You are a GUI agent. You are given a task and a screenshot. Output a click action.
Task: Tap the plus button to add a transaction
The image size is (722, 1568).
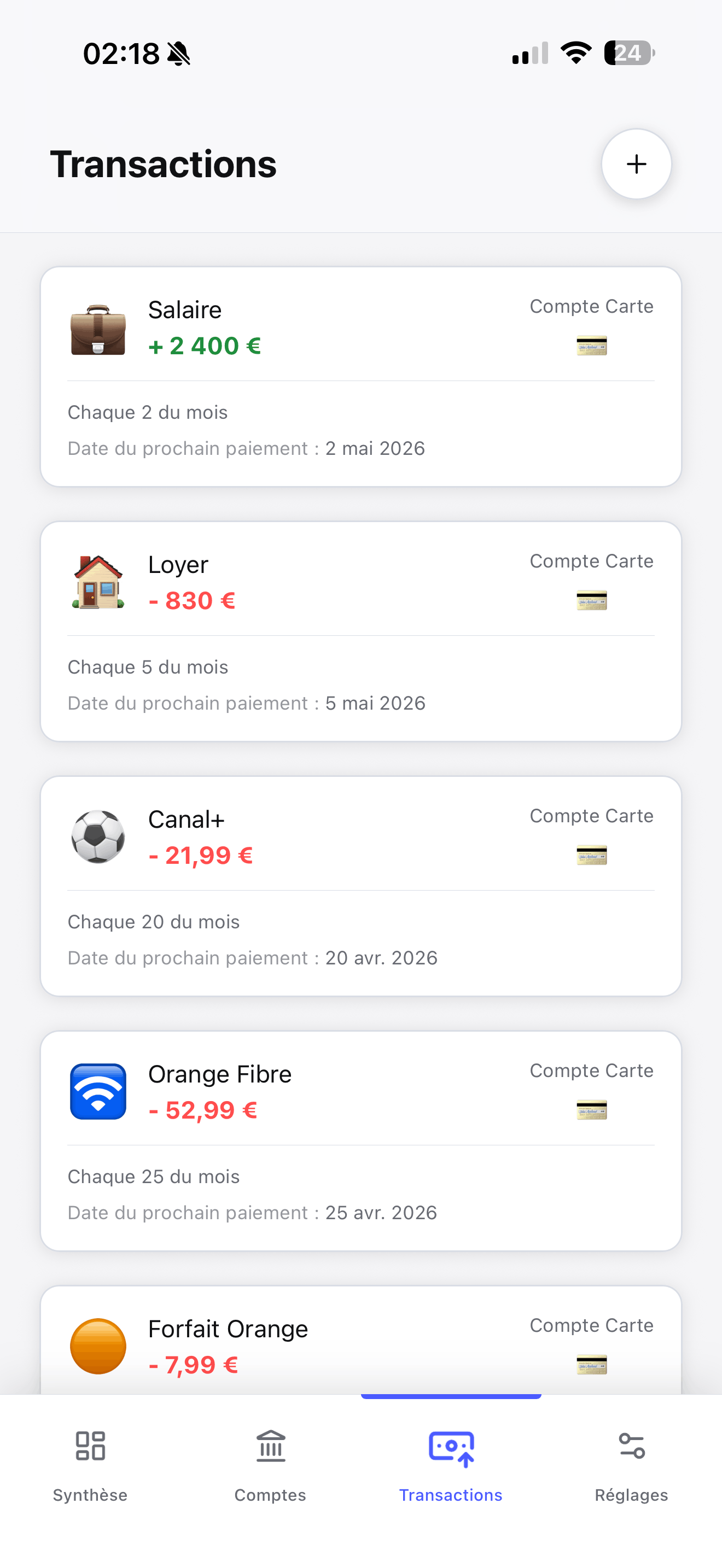click(x=636, y=163)
